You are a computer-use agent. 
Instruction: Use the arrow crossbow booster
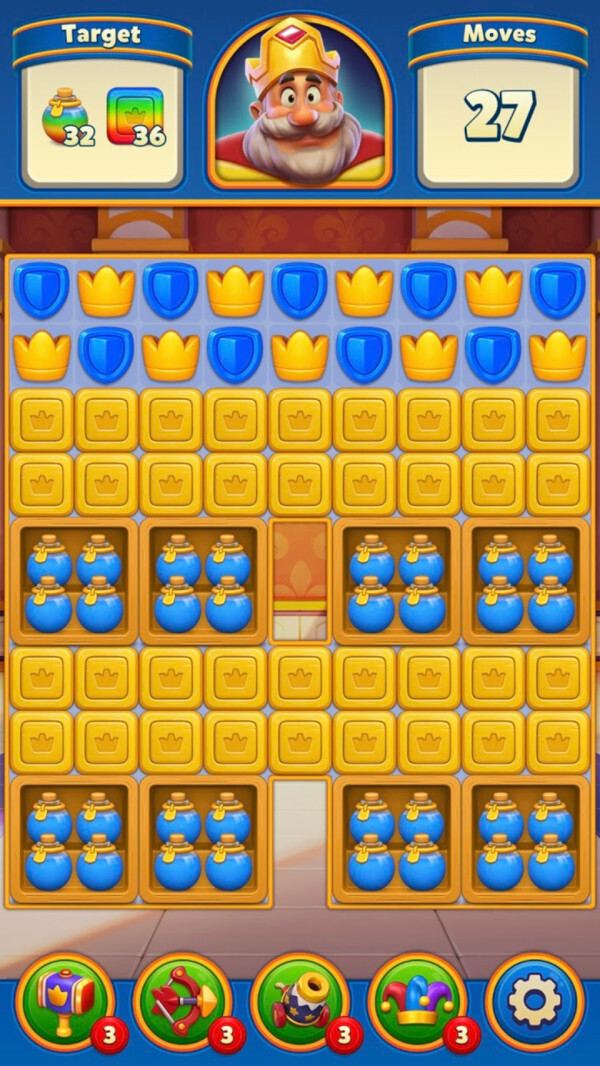[x=182, y=1001]
